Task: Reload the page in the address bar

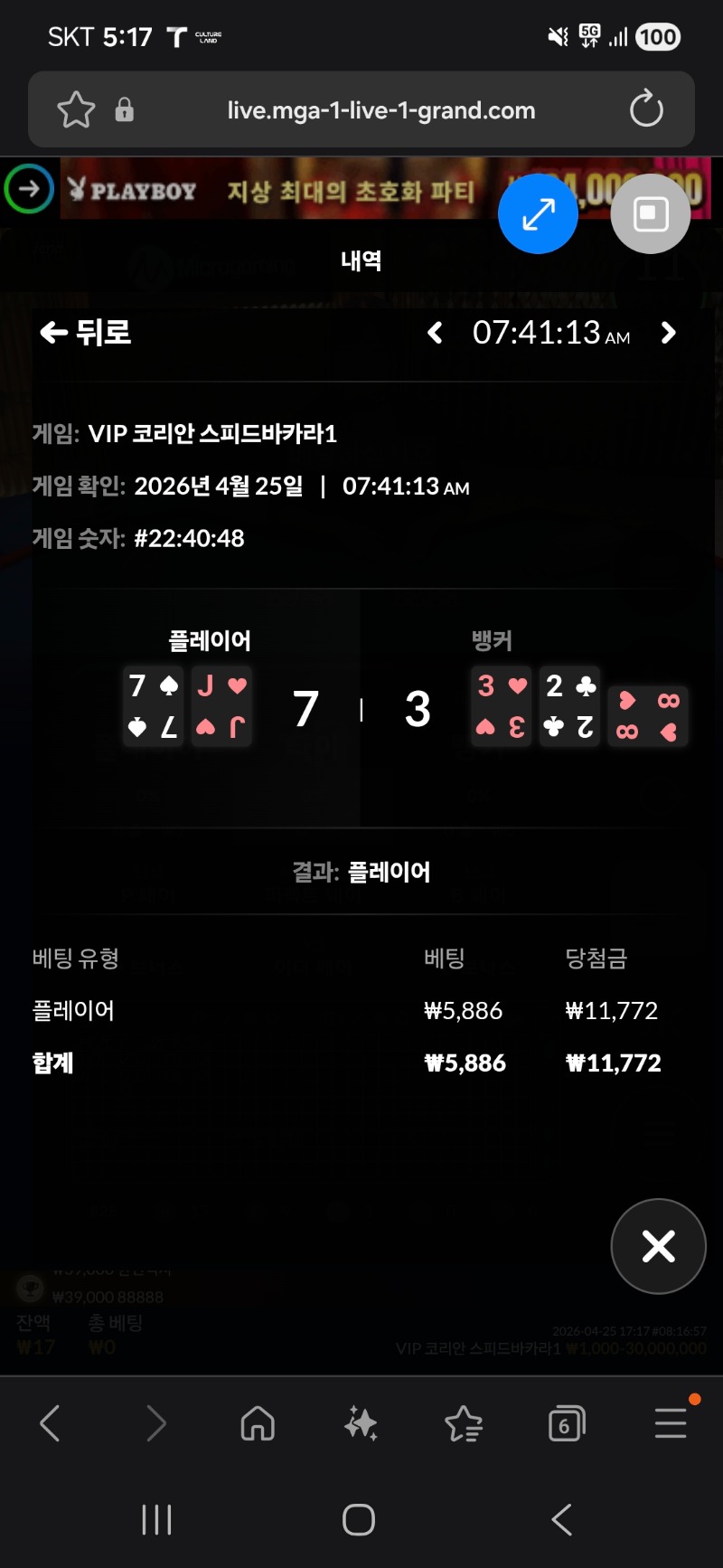Action: pyautogui.click(x=646, y=110)
